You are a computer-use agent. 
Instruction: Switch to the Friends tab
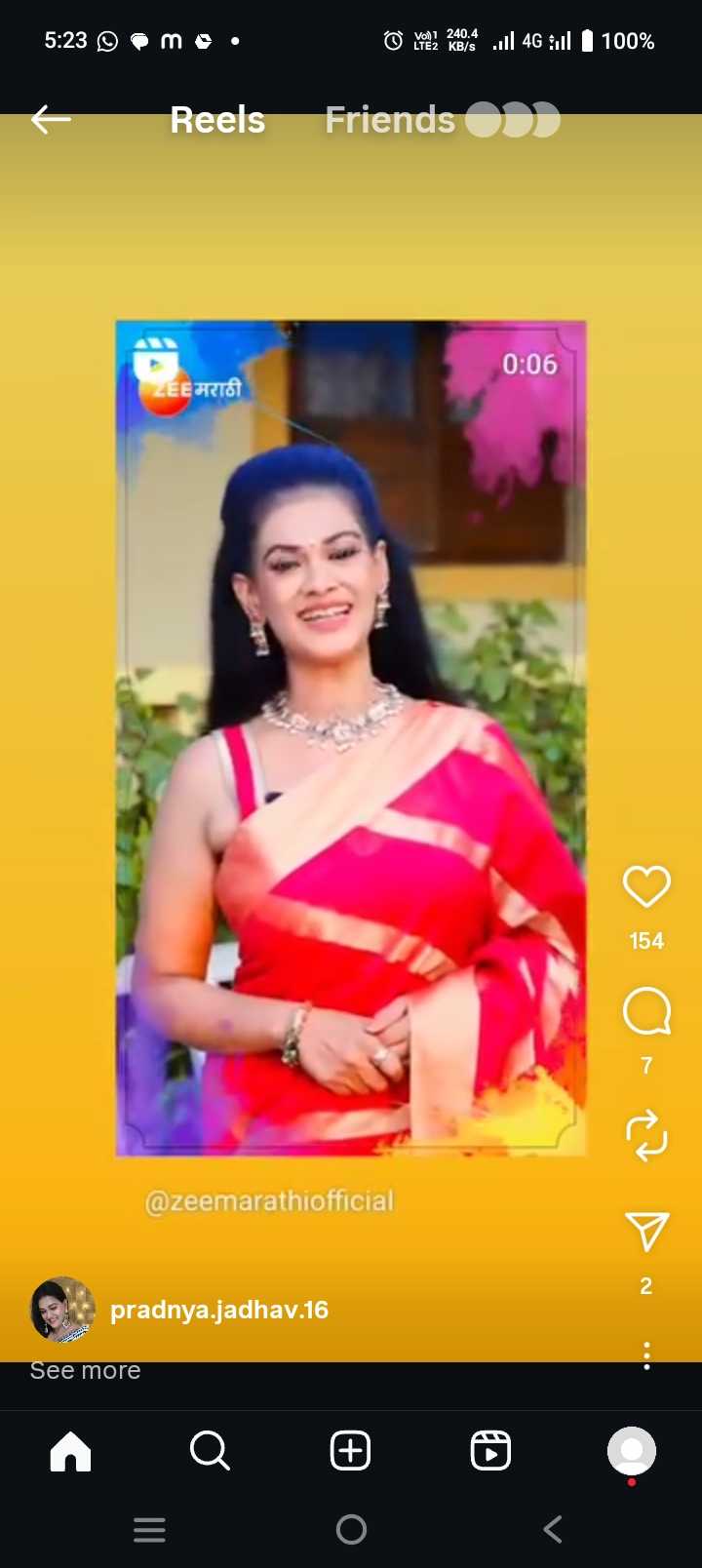(x=390, y=120)
